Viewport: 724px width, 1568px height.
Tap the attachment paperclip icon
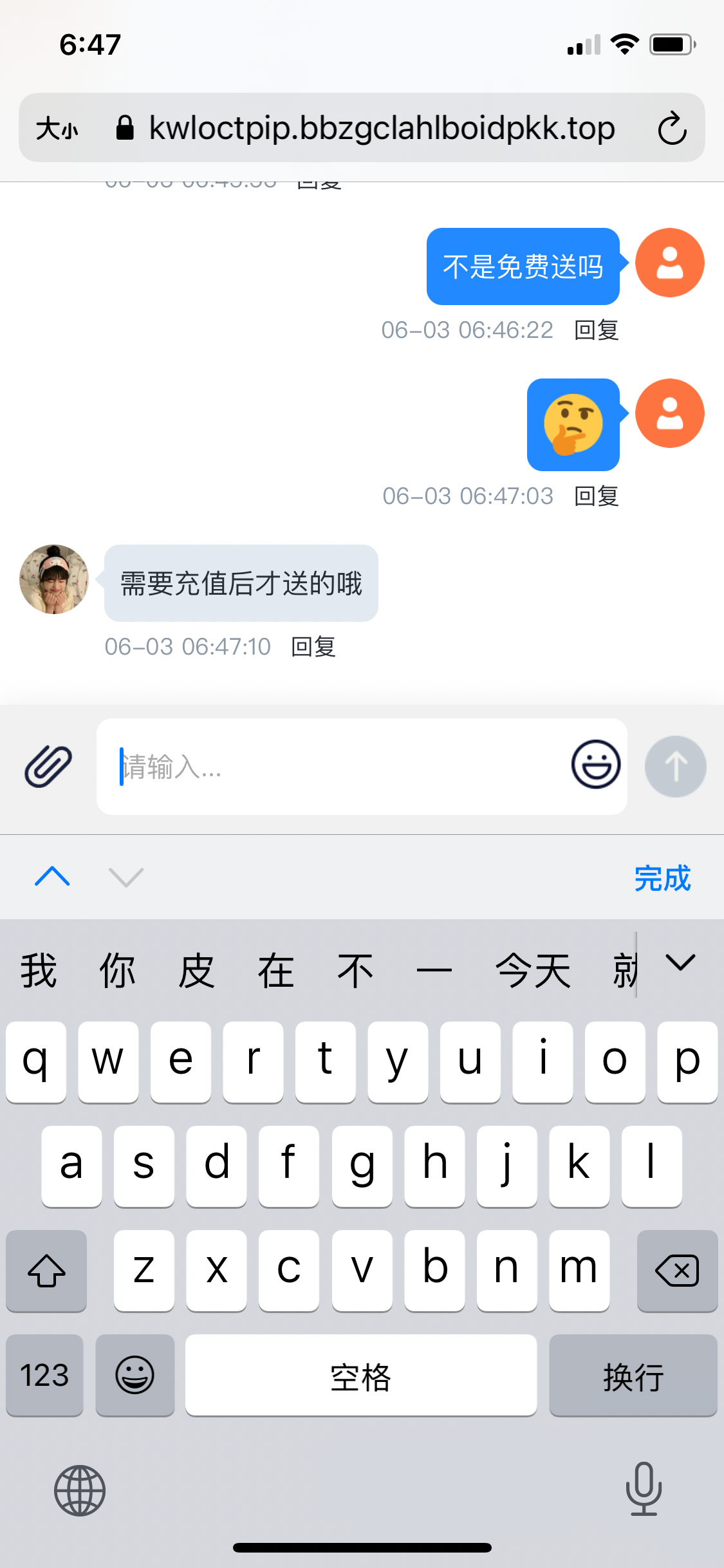click(x=48, y=766)
